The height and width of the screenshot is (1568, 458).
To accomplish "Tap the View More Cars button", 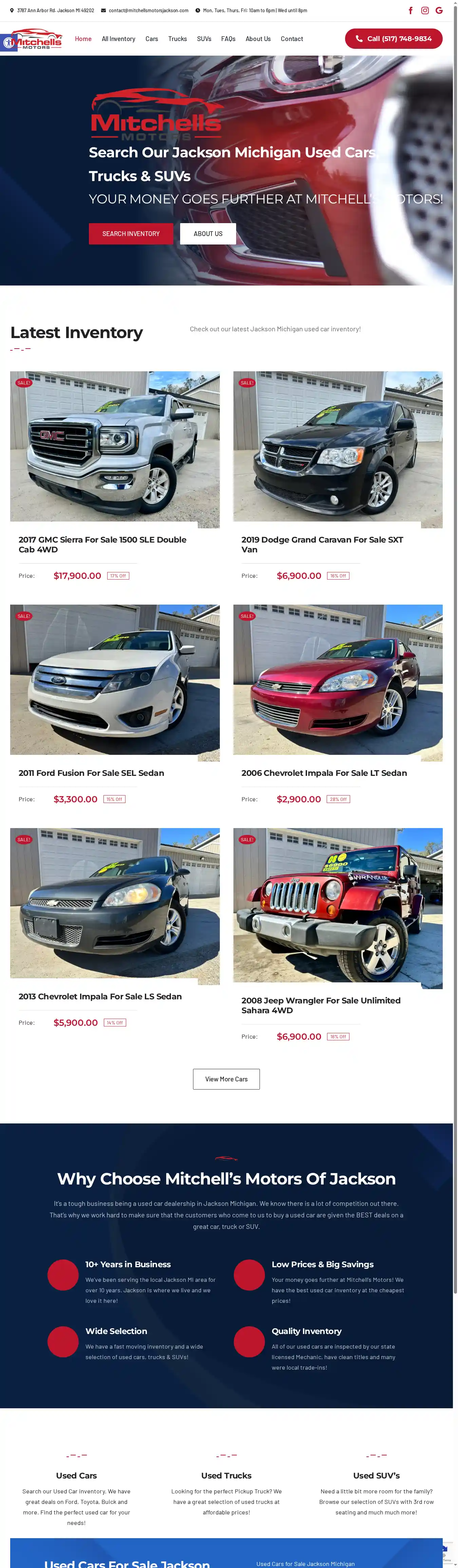I will click(226, 1079).
